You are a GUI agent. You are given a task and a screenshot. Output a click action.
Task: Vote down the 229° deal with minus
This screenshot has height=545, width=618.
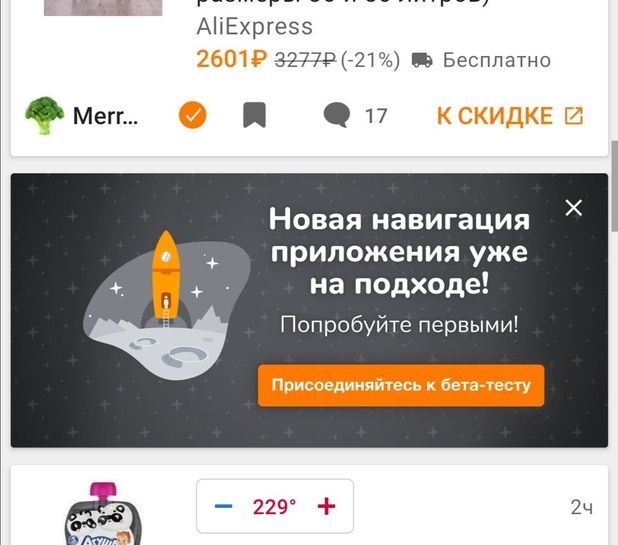point(223,507)
